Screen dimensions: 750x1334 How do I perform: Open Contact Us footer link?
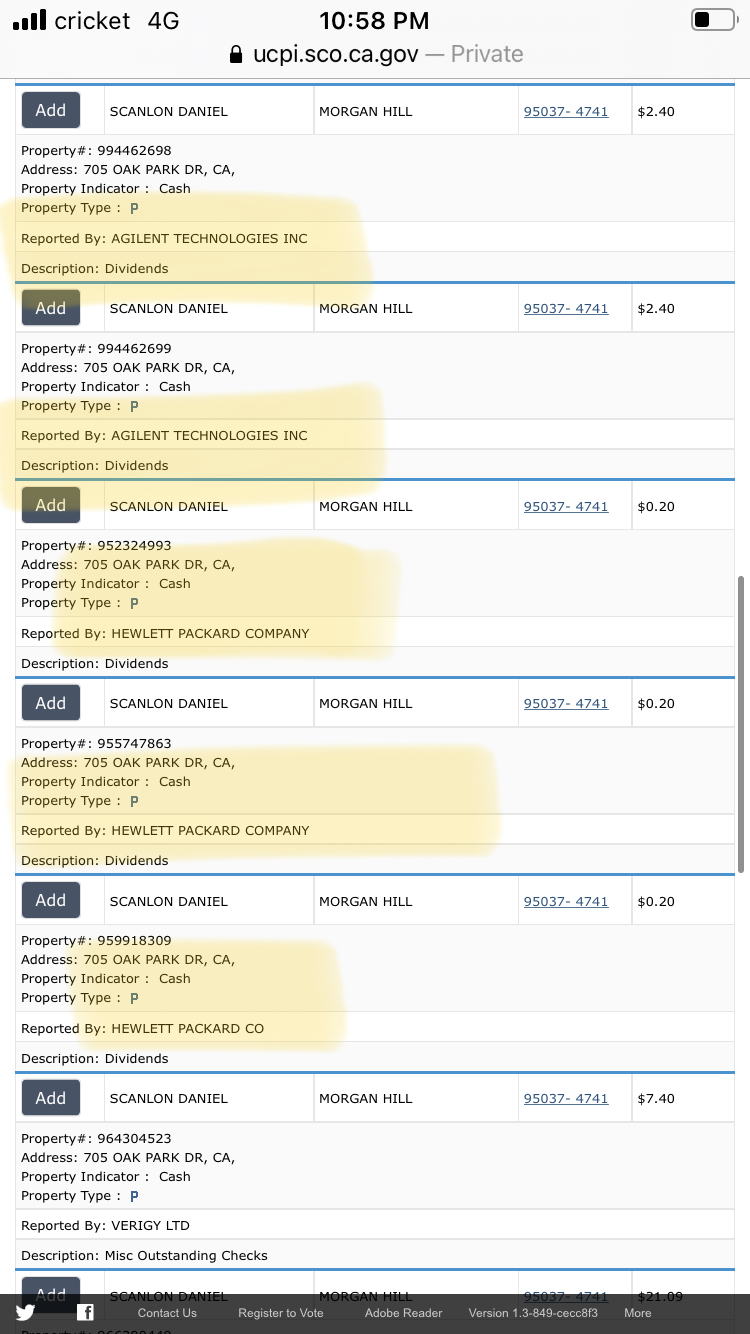(x=167, y=1313)
